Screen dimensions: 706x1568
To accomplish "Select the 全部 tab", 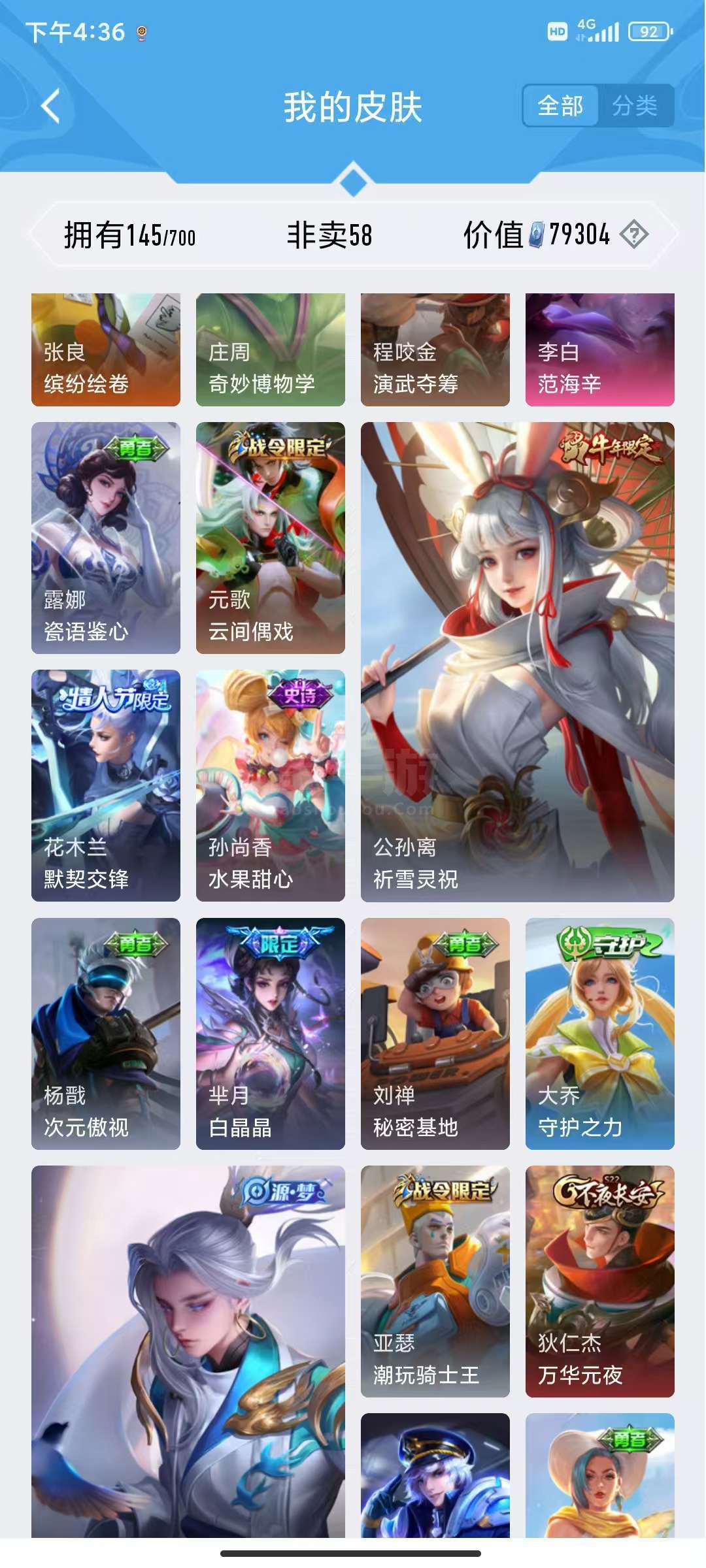I will [x=561, y=105].
